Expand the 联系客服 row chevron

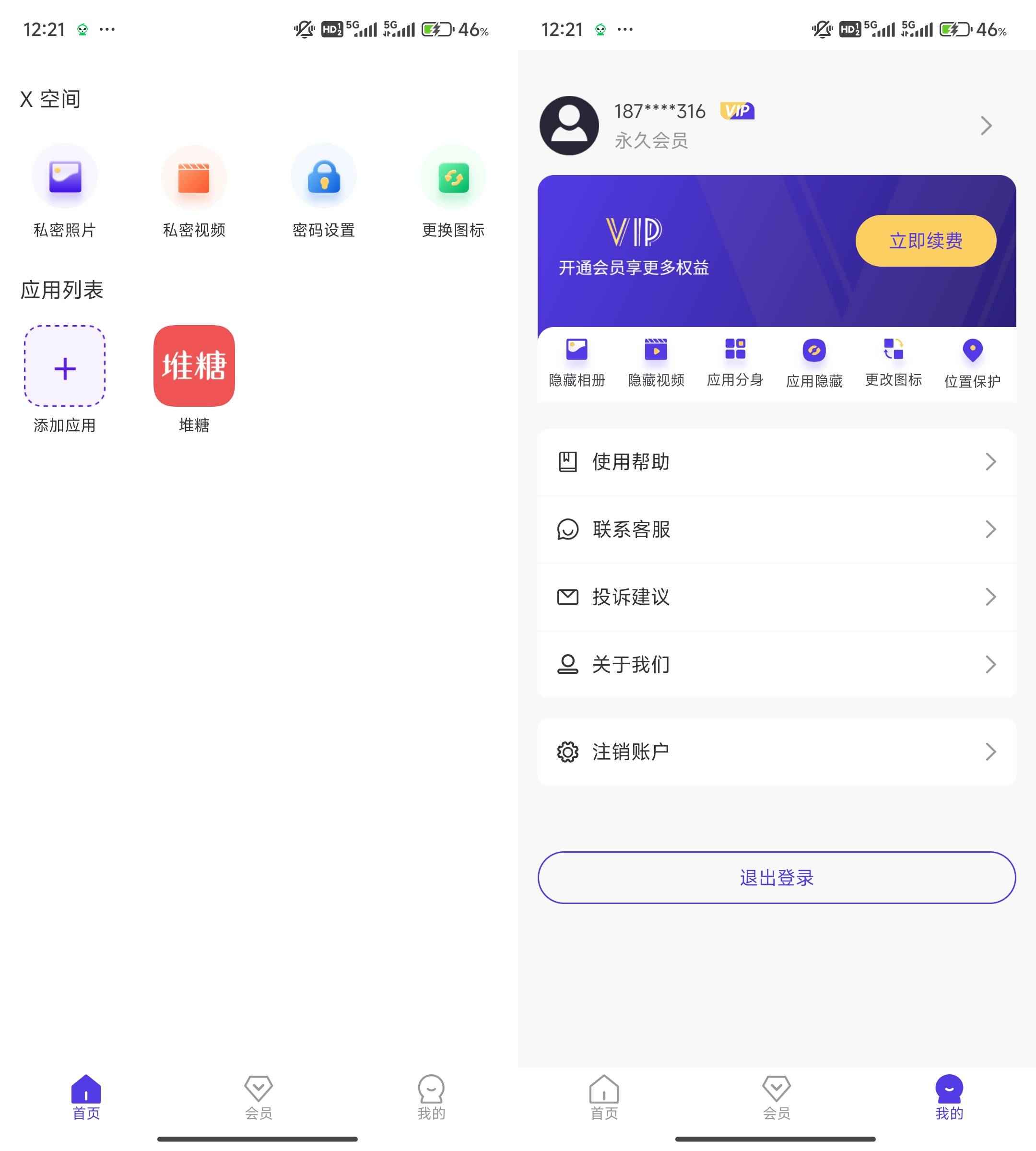pos(990,529)
